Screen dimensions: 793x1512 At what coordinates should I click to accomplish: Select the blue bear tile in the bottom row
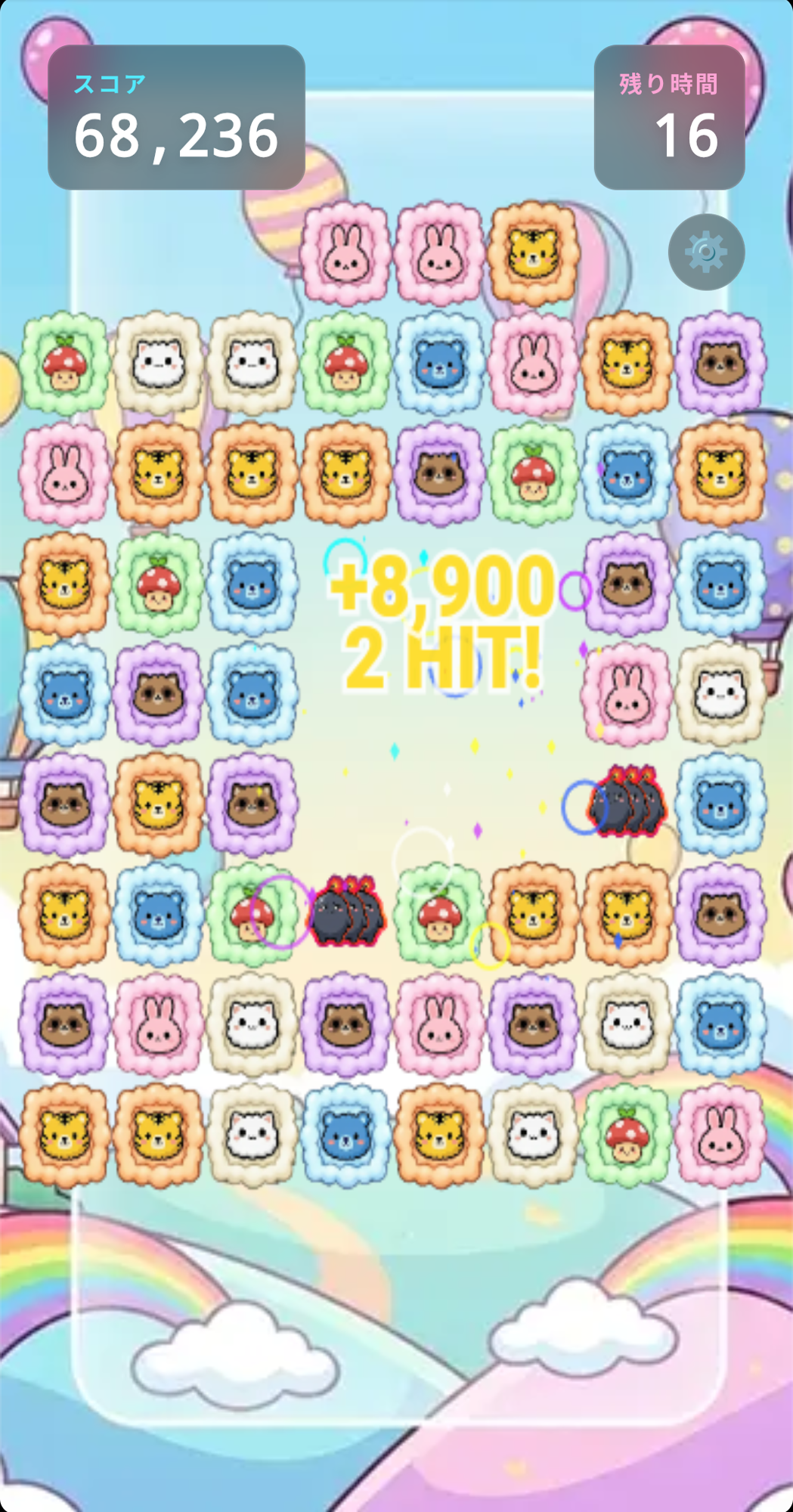coord(346,1134)
